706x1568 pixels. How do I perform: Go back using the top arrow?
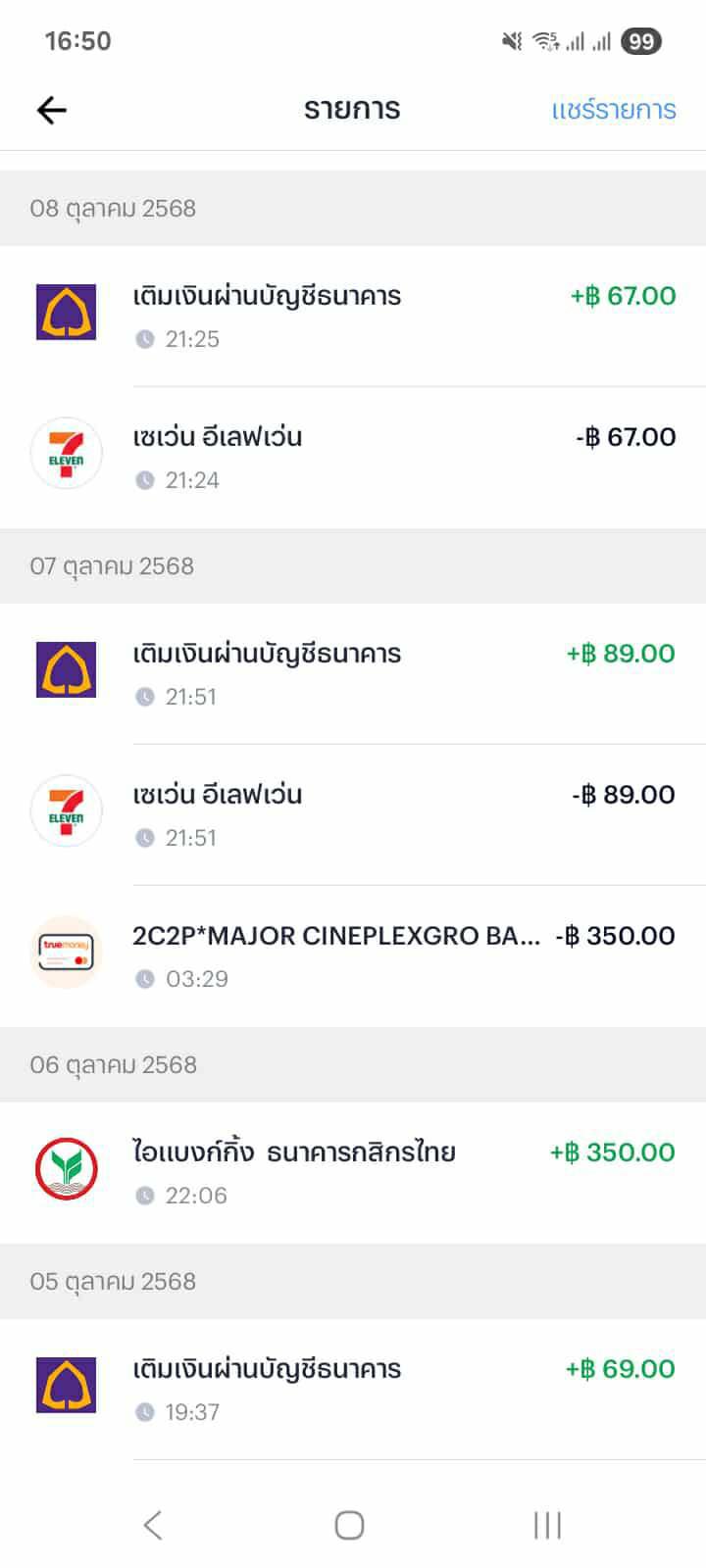(52, 110)
